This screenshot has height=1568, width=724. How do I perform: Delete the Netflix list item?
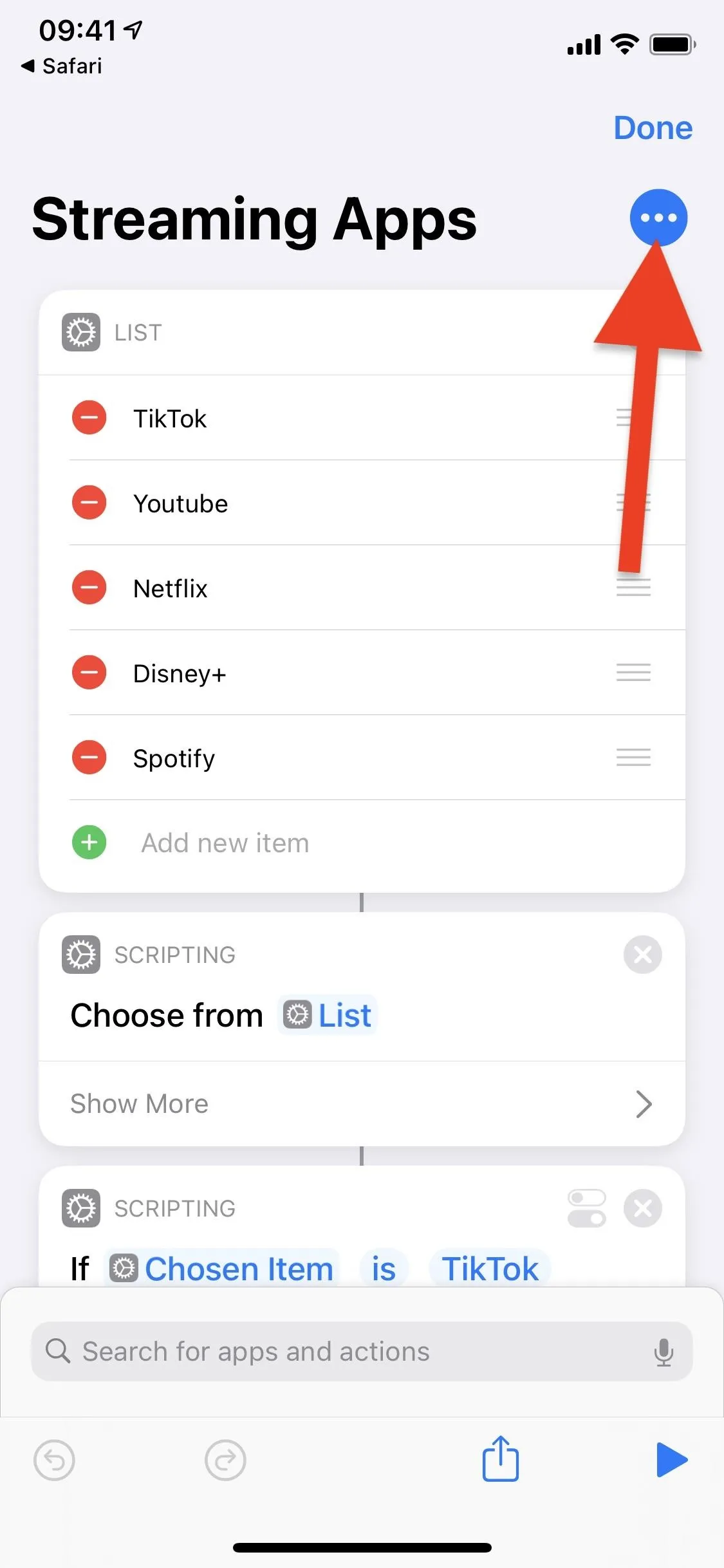coord(89,588)
